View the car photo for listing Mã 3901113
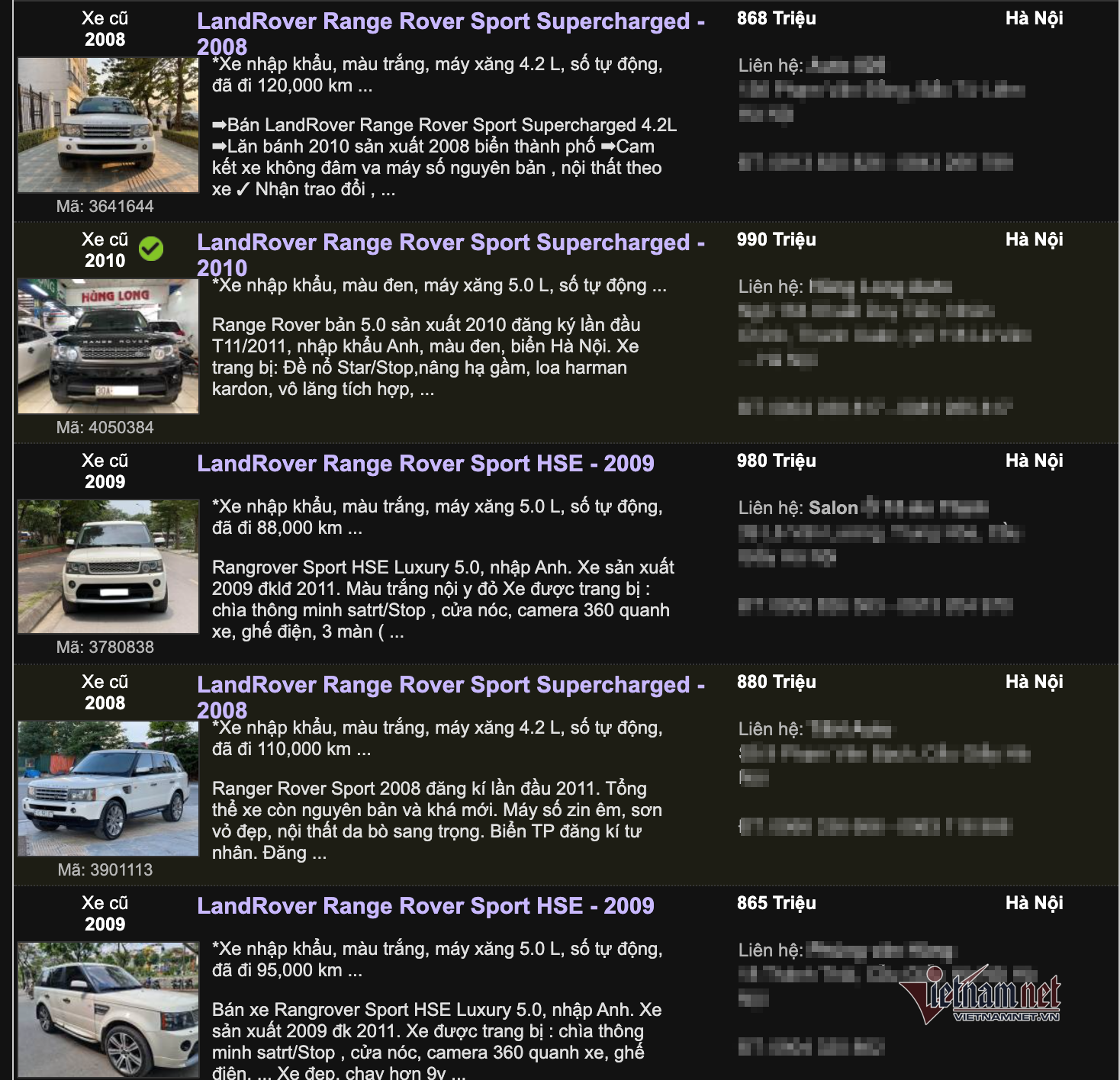The image size is (1120, 1080). [108, 789]
